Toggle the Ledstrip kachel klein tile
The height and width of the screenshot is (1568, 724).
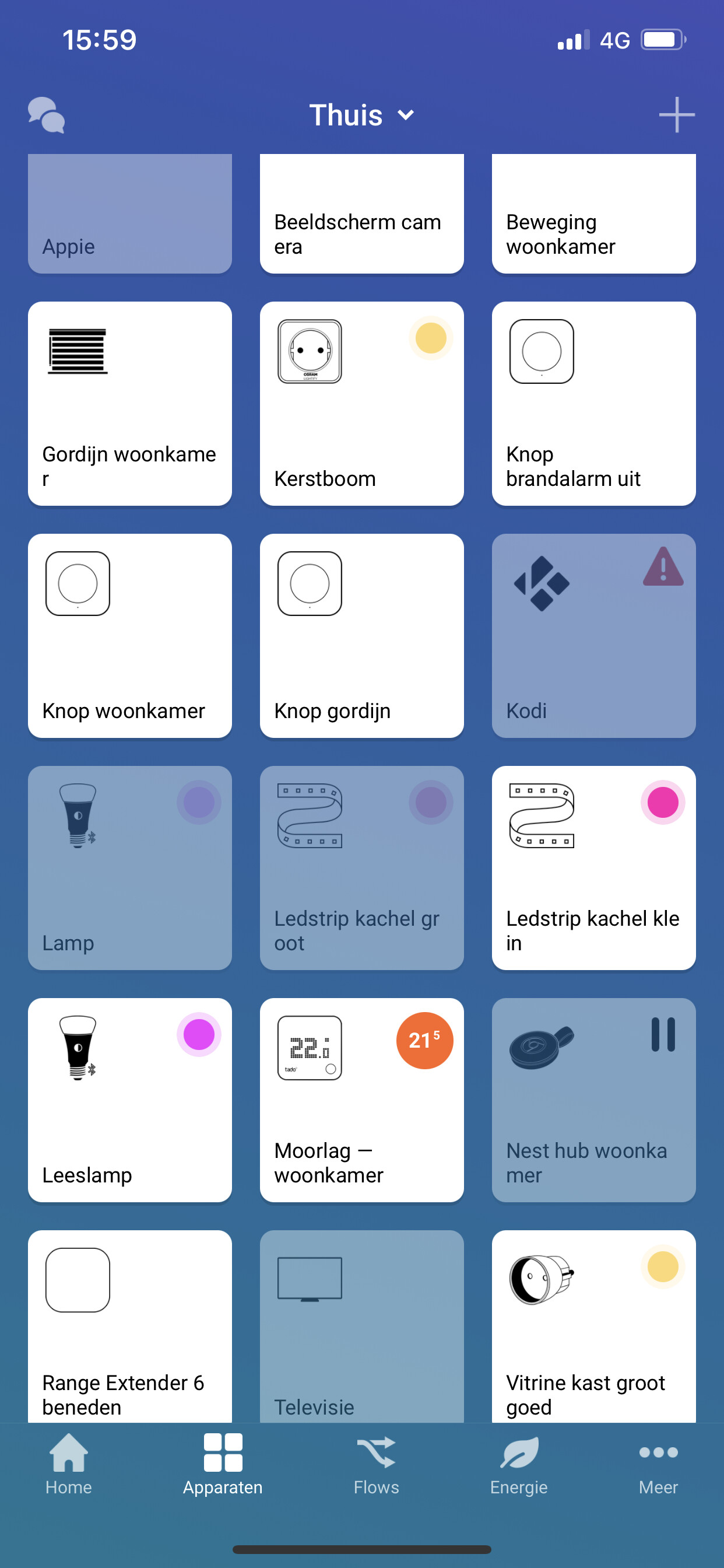tap(593, 867)
